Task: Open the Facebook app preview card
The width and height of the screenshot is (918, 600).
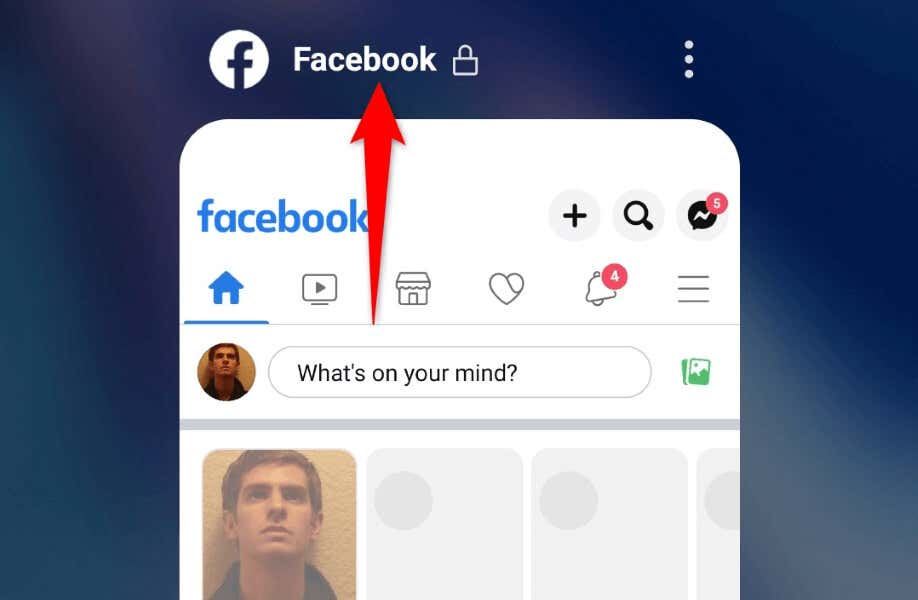Action: (x=460, y=400)
